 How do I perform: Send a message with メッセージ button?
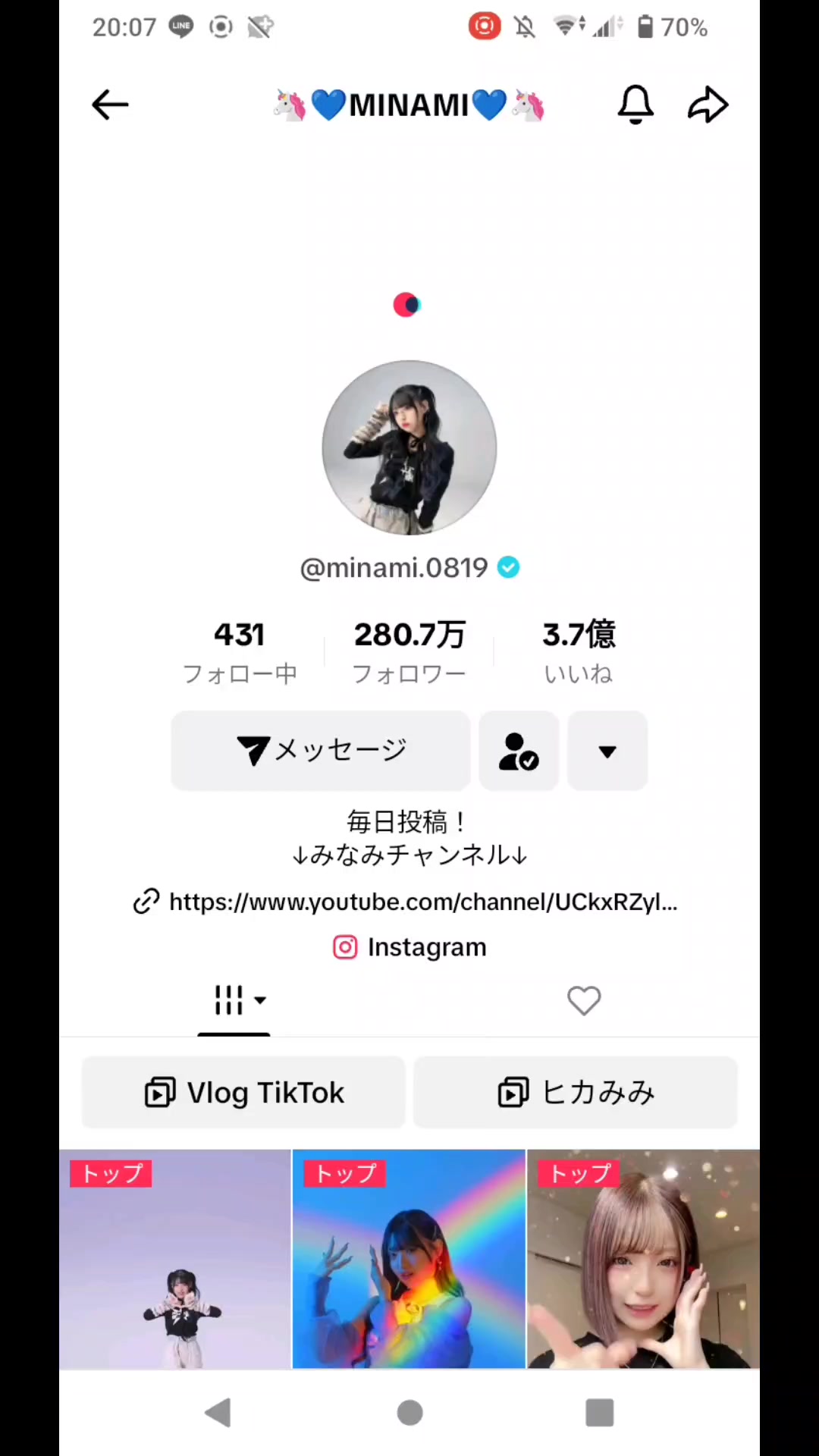[x=321, y=751]
